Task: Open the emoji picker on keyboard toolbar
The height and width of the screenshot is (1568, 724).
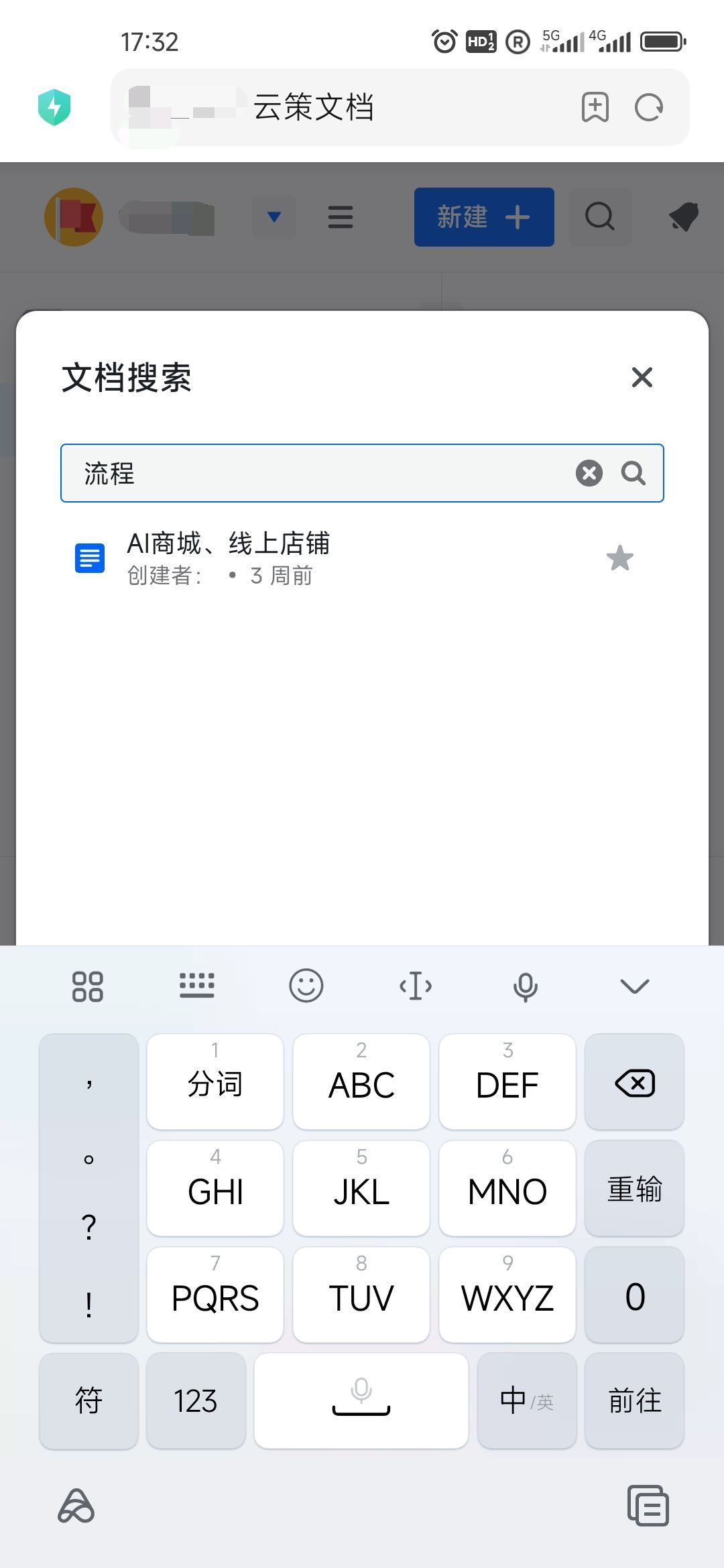Action: (306, 985)
